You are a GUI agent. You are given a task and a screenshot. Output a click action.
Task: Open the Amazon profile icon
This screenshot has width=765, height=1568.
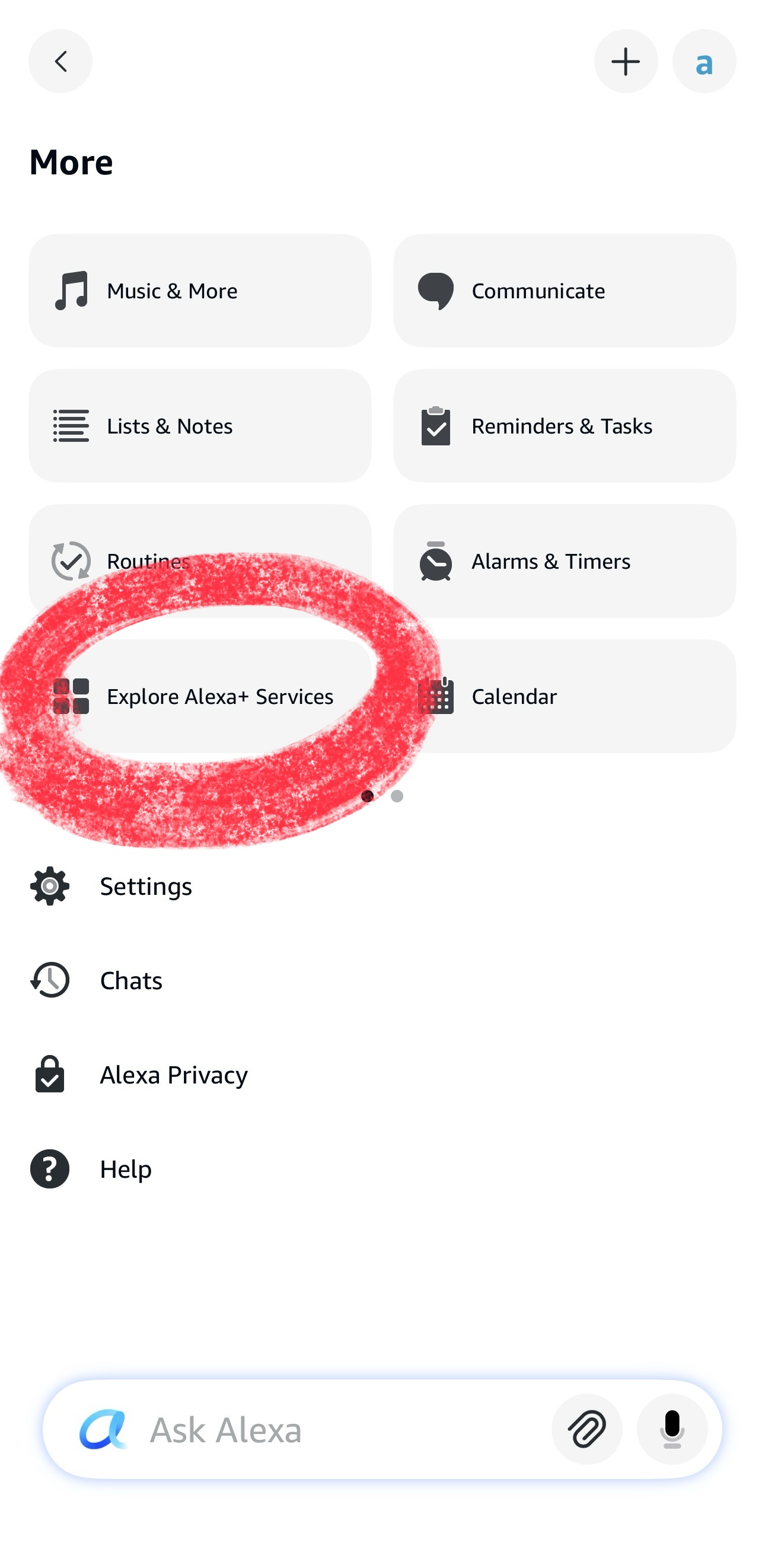703,62
